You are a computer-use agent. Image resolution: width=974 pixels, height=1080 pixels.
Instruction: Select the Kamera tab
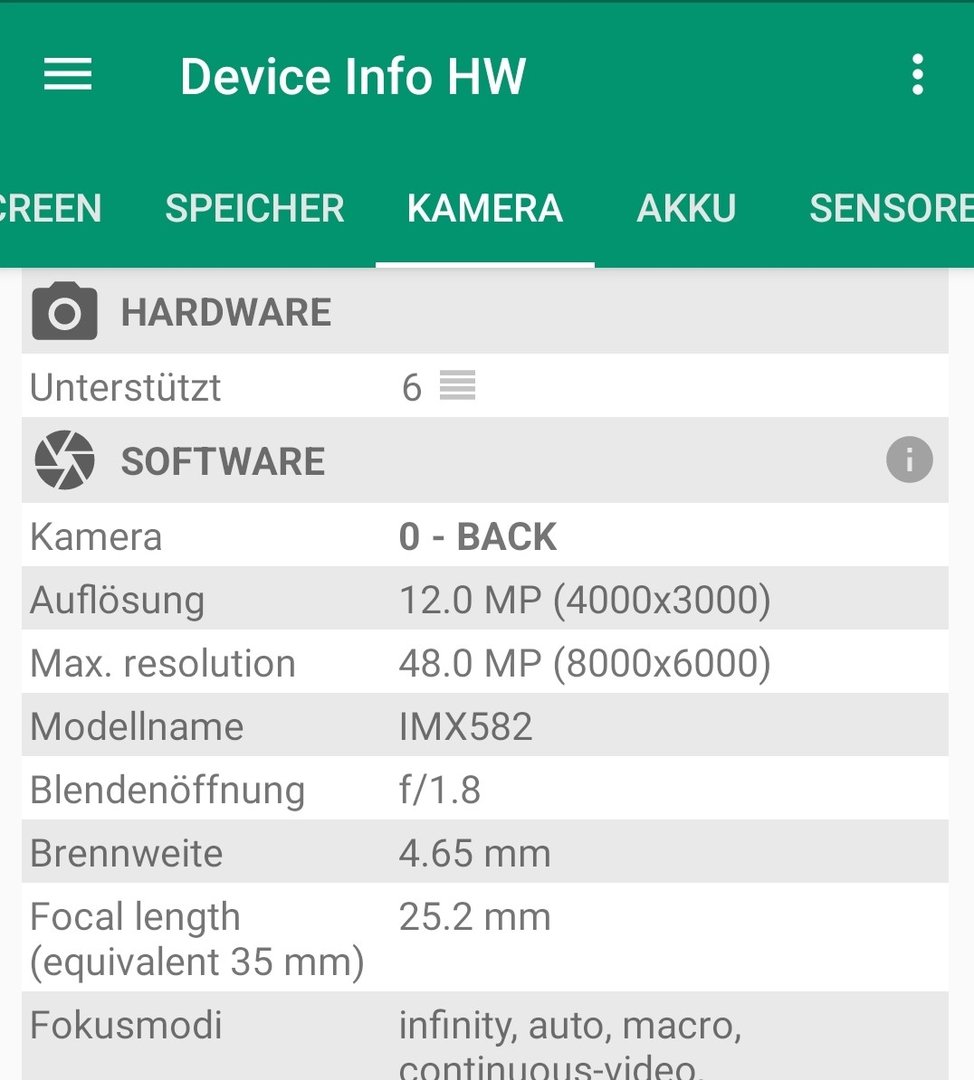click(x=485, y=208)
